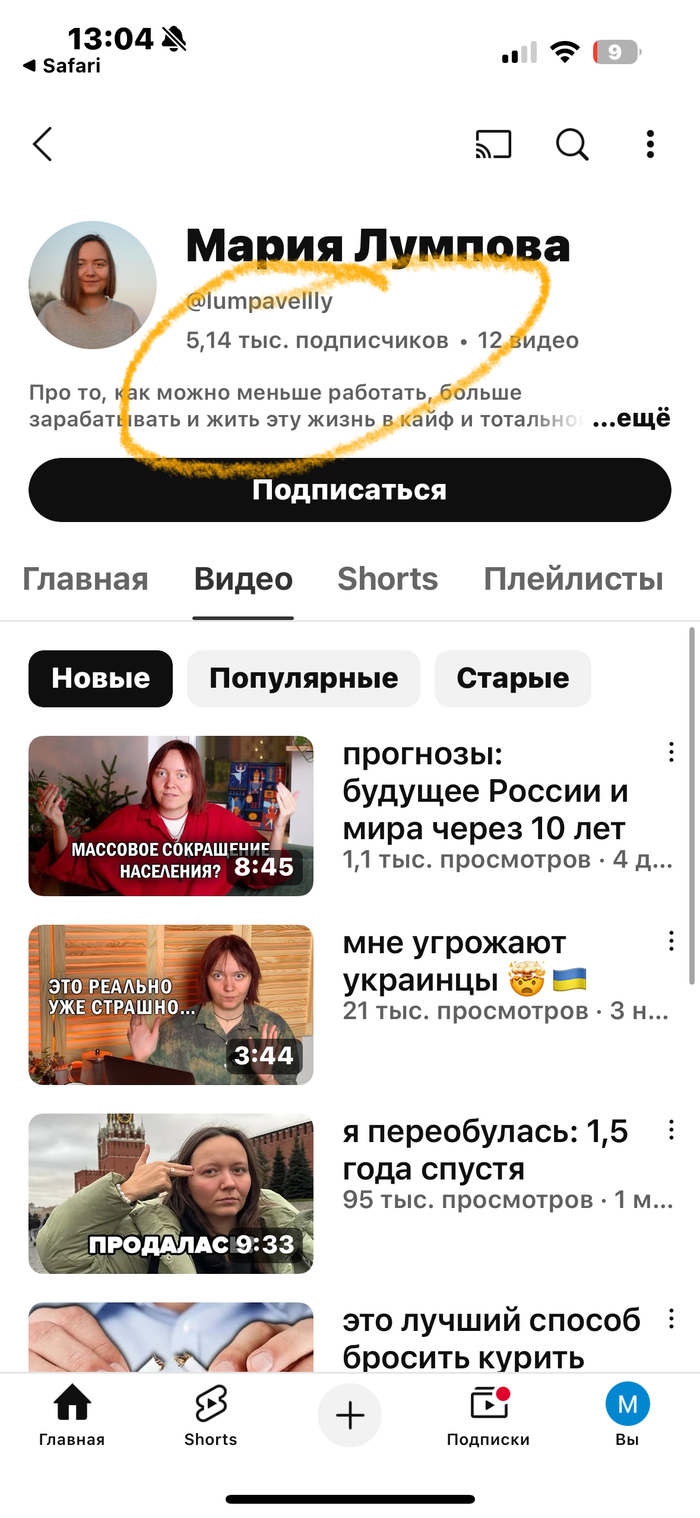
Task: Open options for «мне угрожают украинцы» video
Action: 671,942
